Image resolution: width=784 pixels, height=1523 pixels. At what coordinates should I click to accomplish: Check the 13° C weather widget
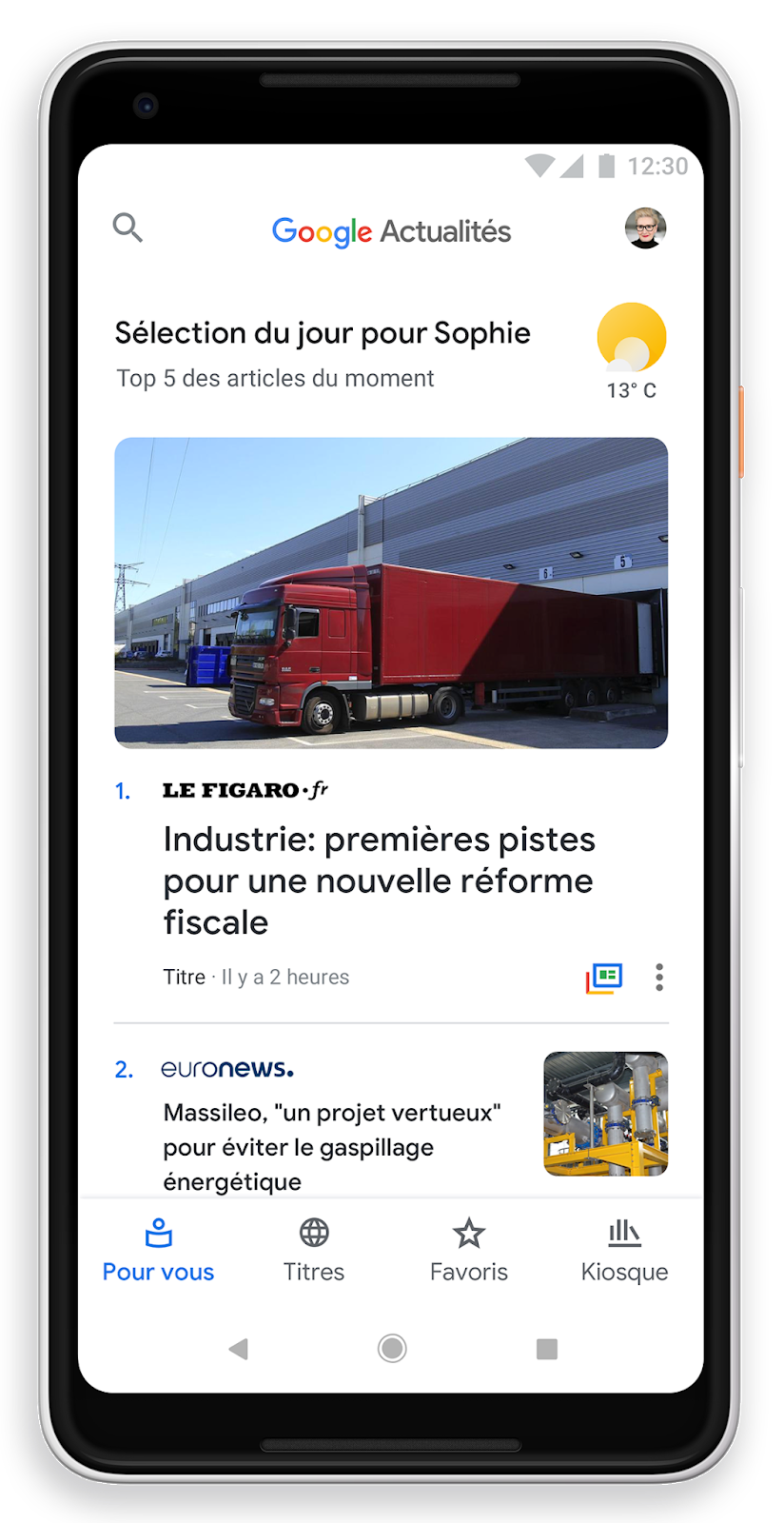pyautogui.click(x=632, y=351)
